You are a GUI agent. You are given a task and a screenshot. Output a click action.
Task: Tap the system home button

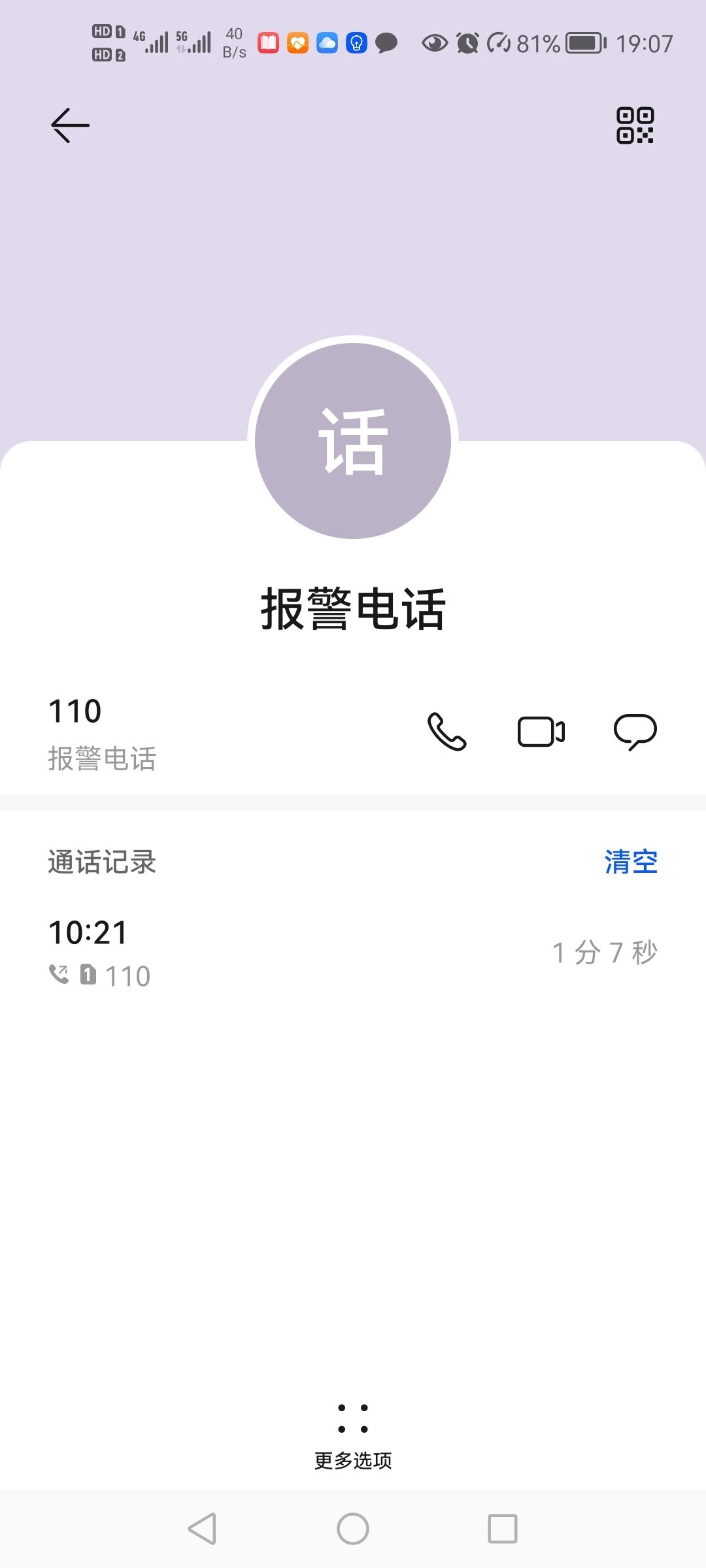[353, 1529]
